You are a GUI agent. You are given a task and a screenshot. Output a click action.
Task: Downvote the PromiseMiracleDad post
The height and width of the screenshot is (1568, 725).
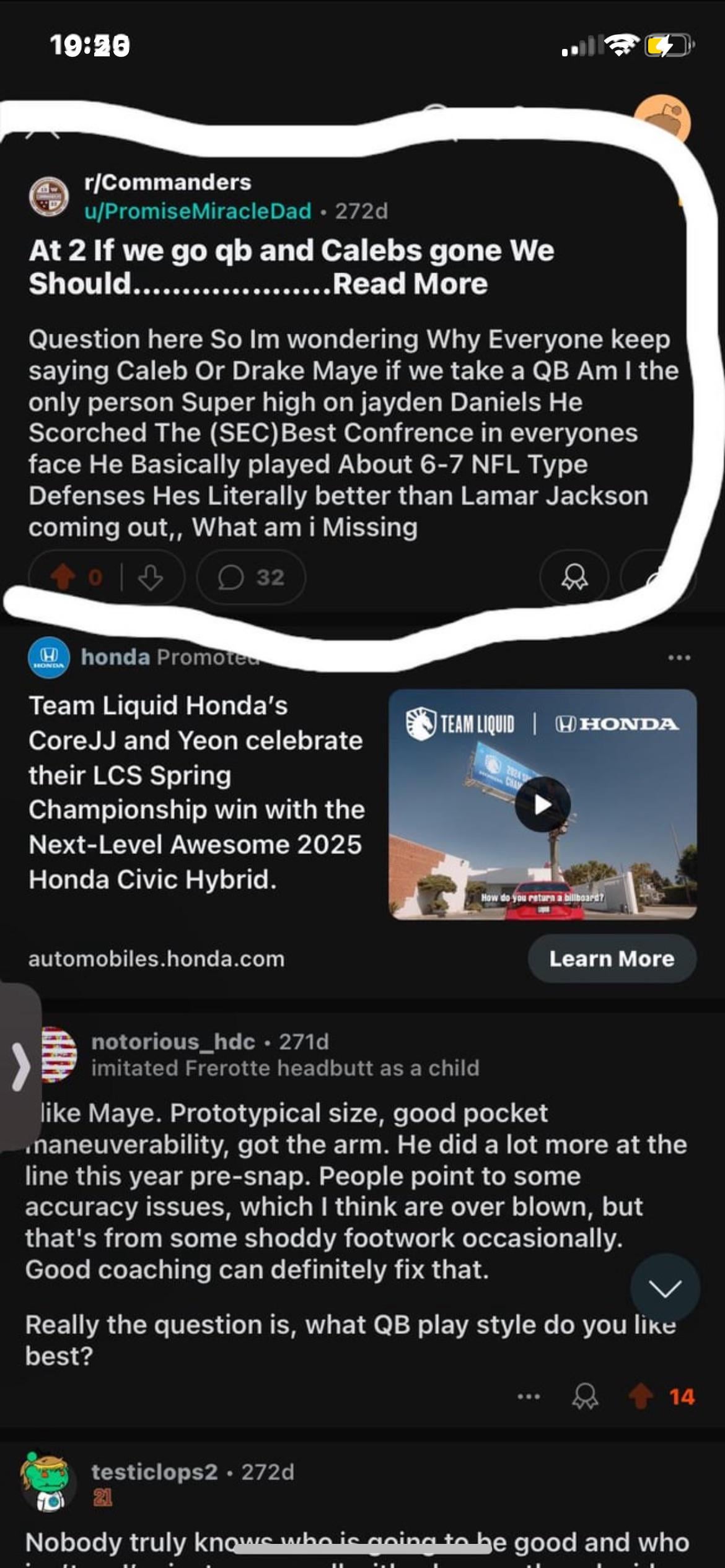[x=150, y=577]
